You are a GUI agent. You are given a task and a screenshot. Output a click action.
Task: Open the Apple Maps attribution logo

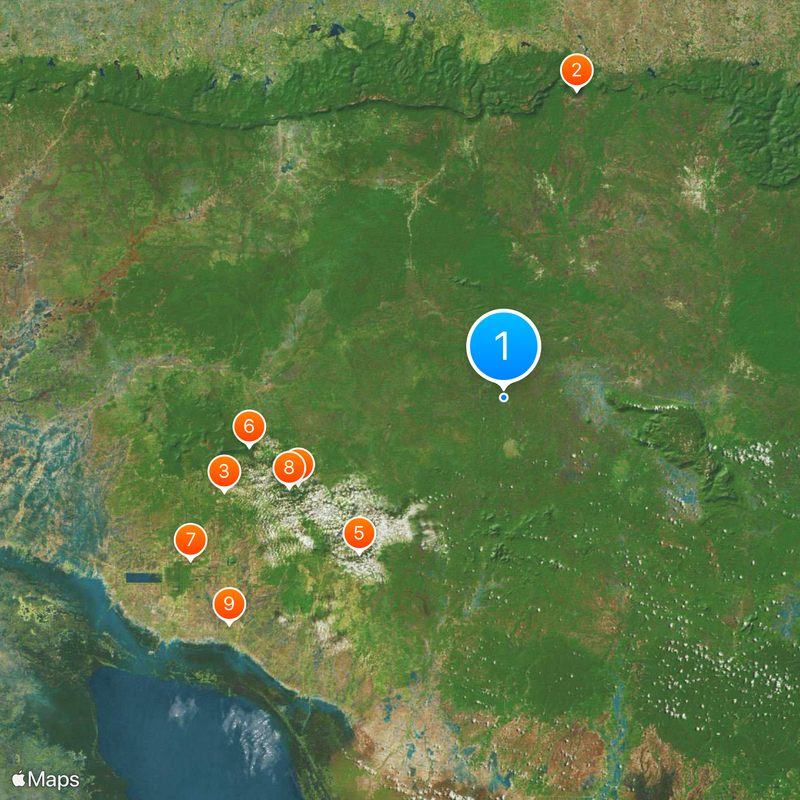46,778
